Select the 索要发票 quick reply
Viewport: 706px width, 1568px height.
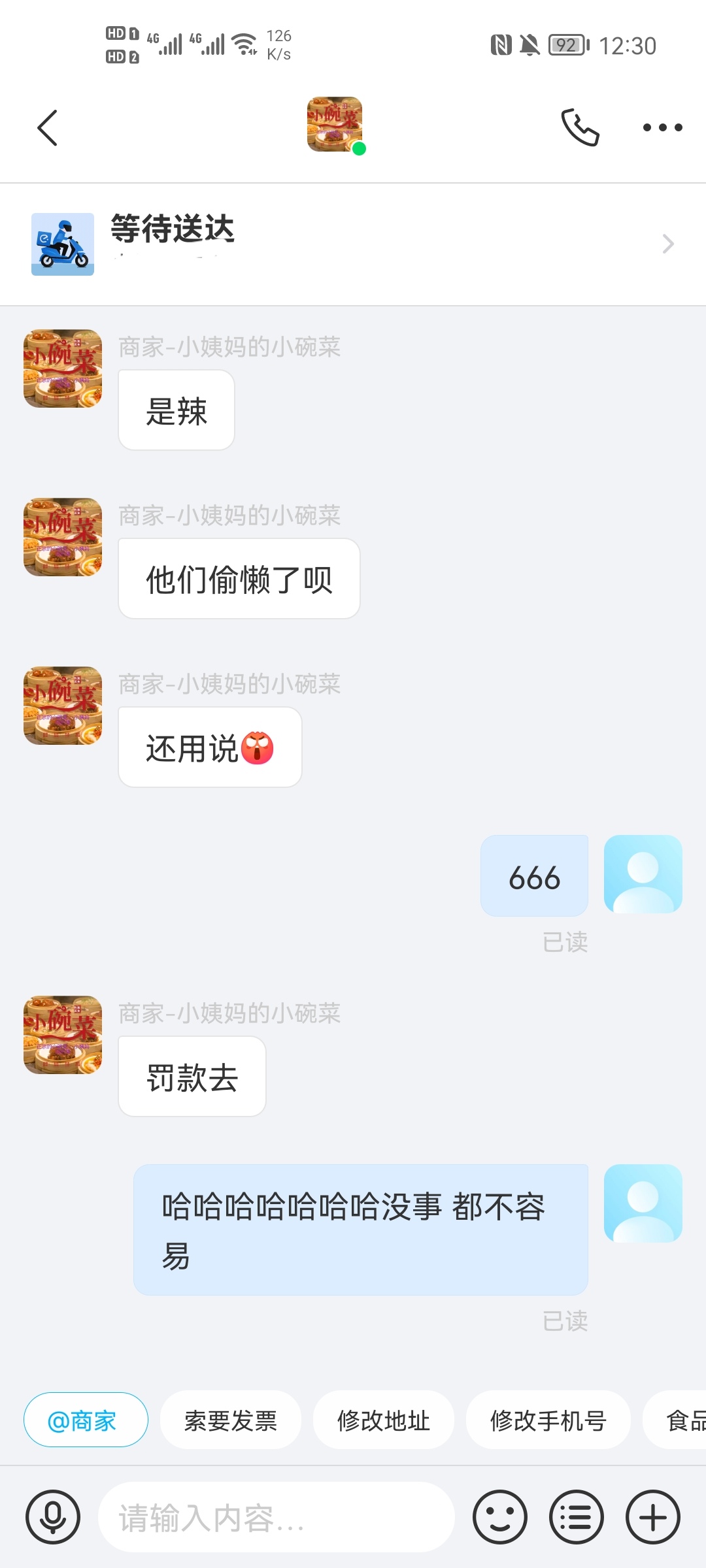(230, 1420)
